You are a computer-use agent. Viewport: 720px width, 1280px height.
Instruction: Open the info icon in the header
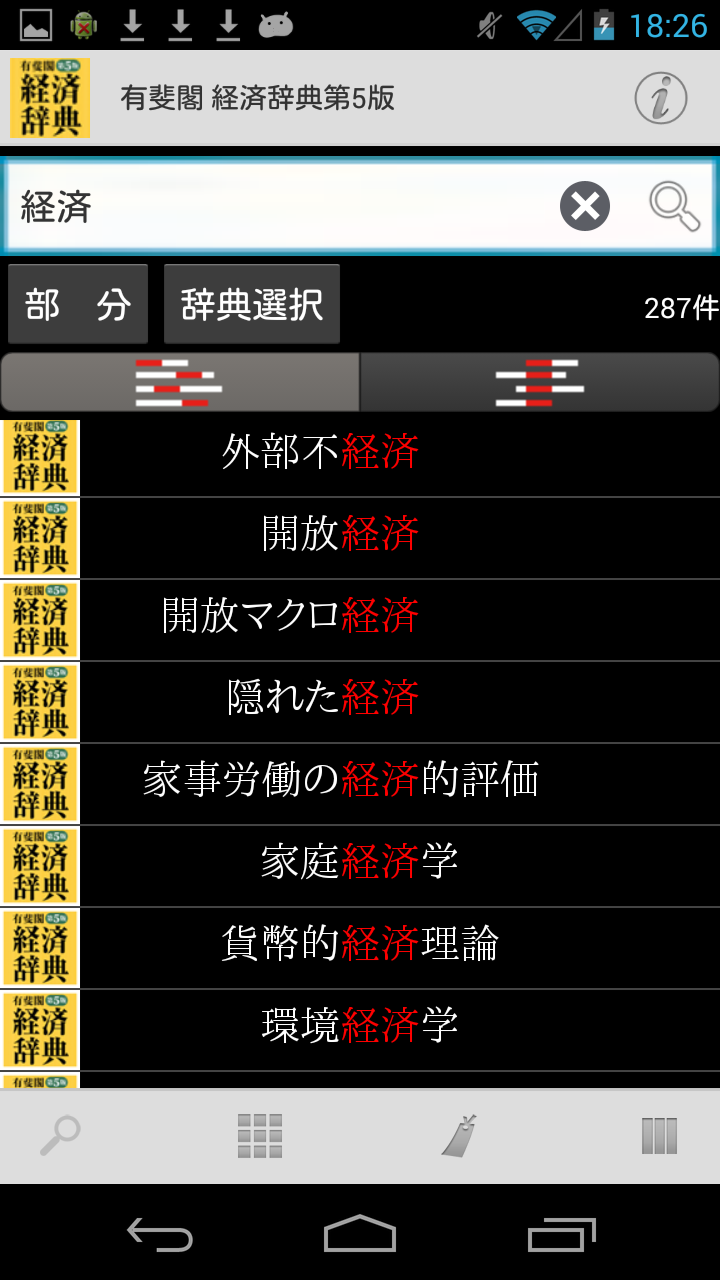point(660,98)
